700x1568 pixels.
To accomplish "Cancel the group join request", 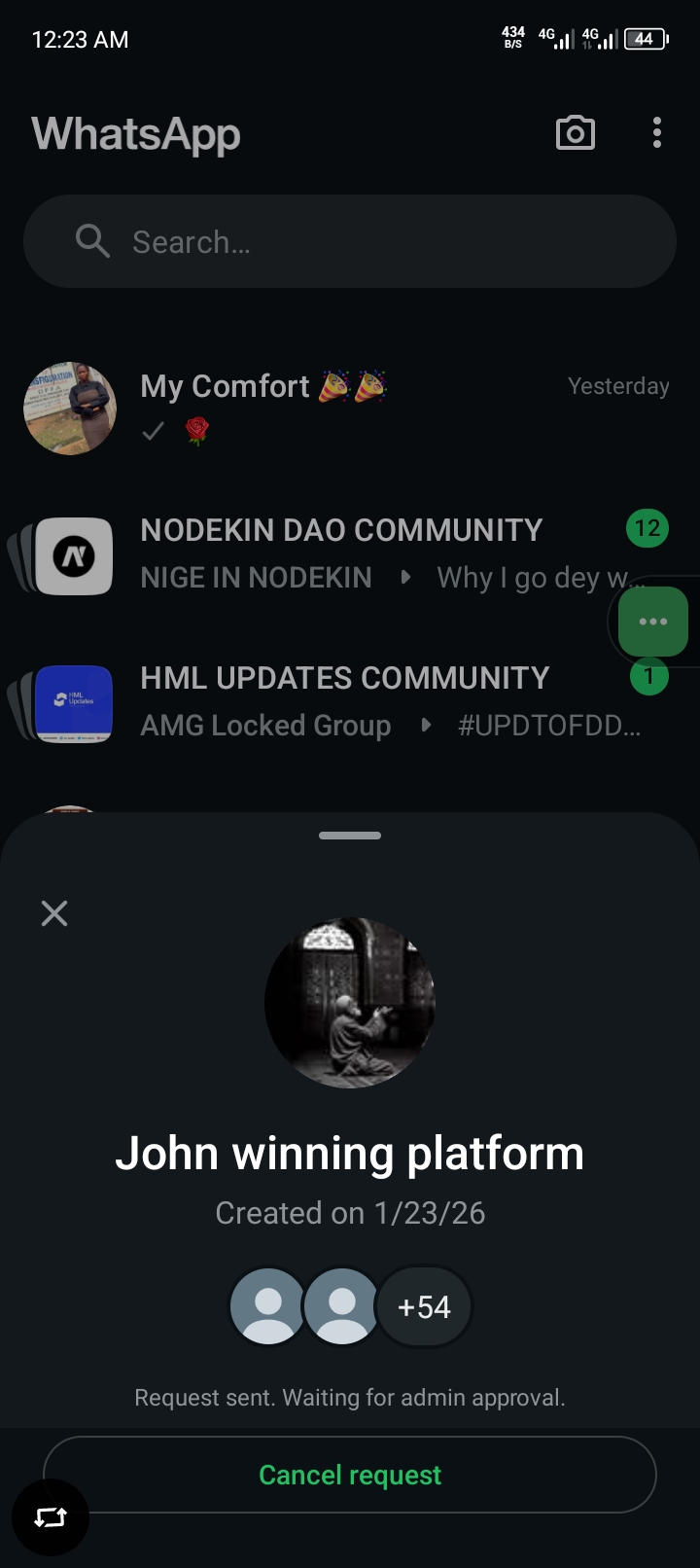I will (350, 1475).
